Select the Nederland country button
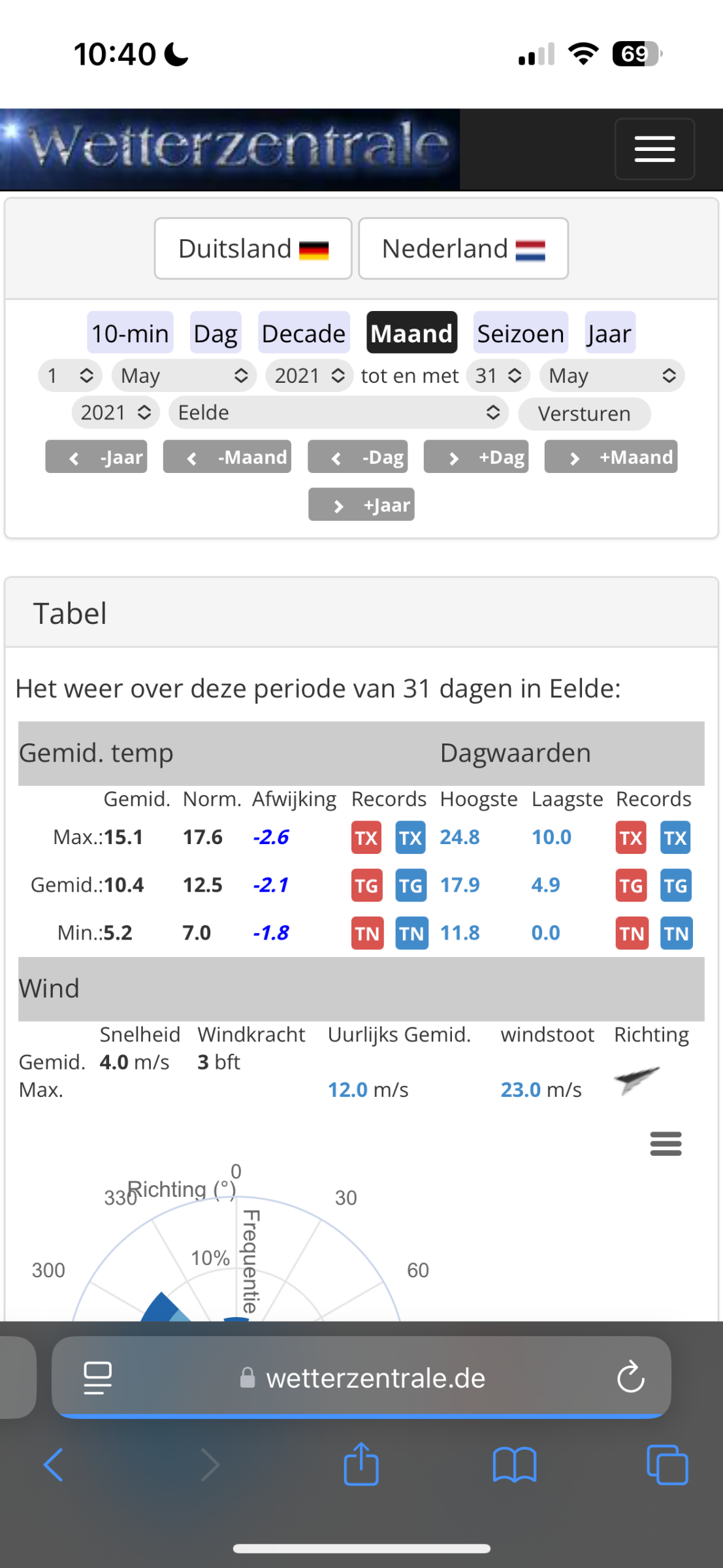723x1568 pixels. pyautogui.click(x=462, y=249)
